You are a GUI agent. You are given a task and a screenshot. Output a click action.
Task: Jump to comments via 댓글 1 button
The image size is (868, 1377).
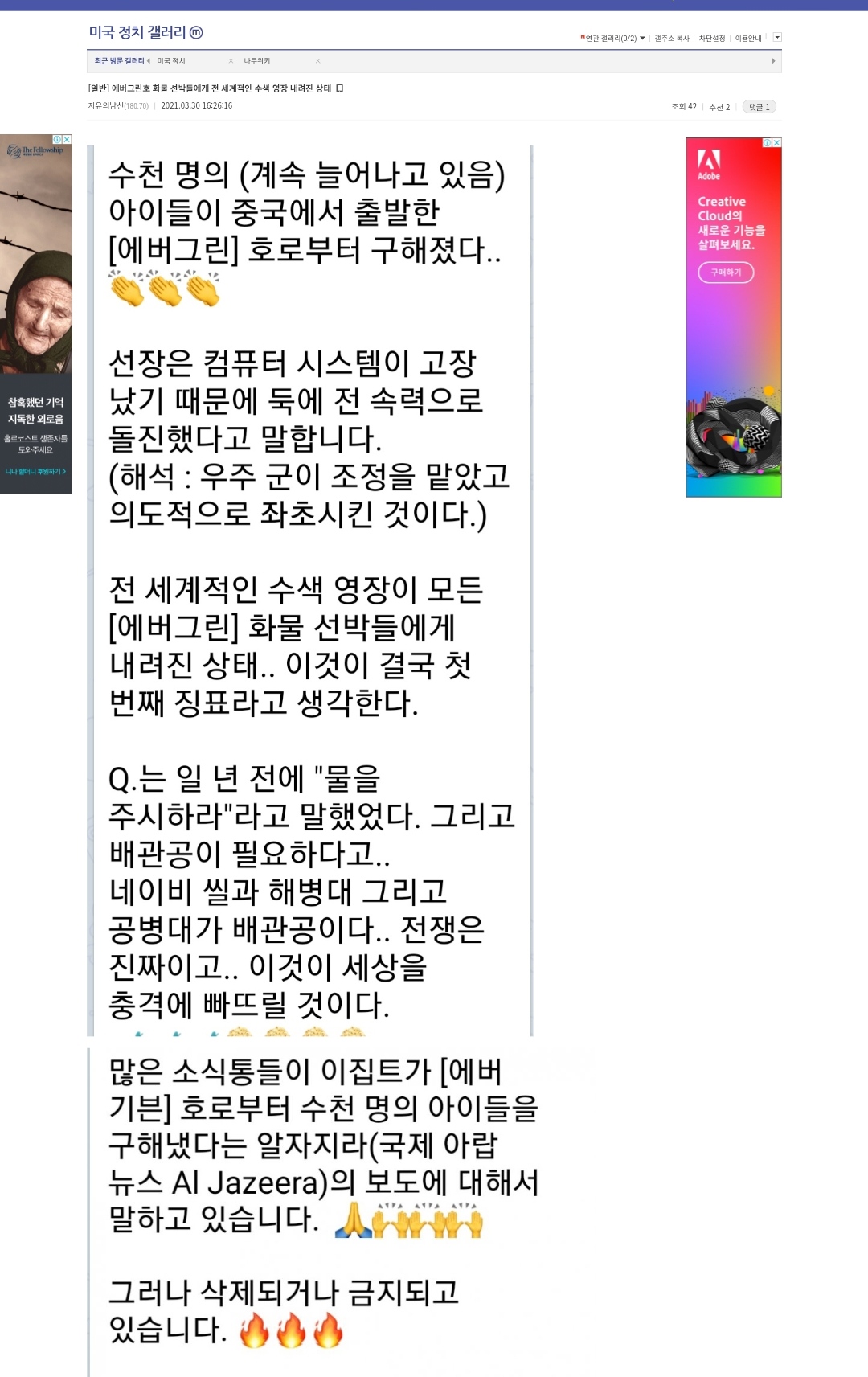(x=759, y=107)
